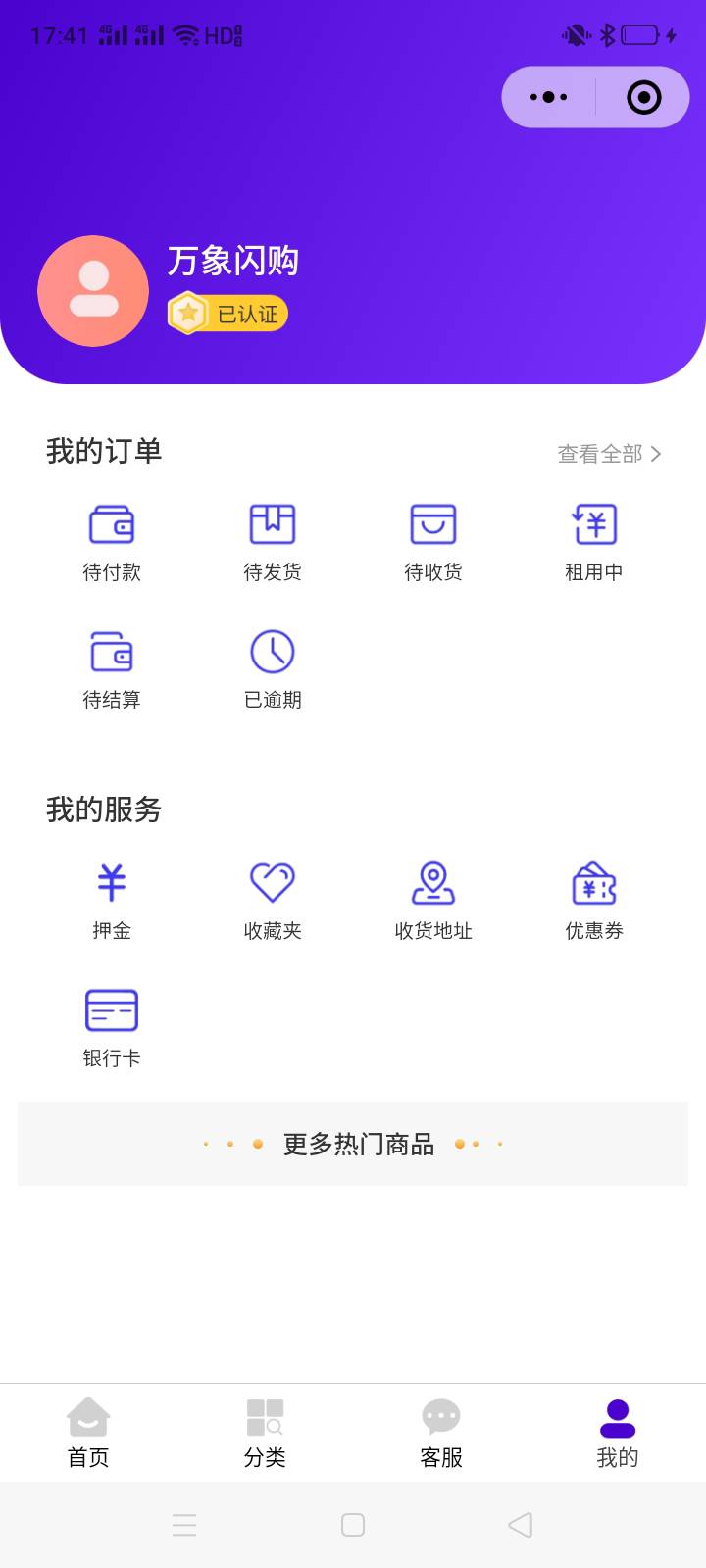Viewport: 706px width, 1568px height.
Task: Open 收藏夹 favorites
Action: [273, 902]
